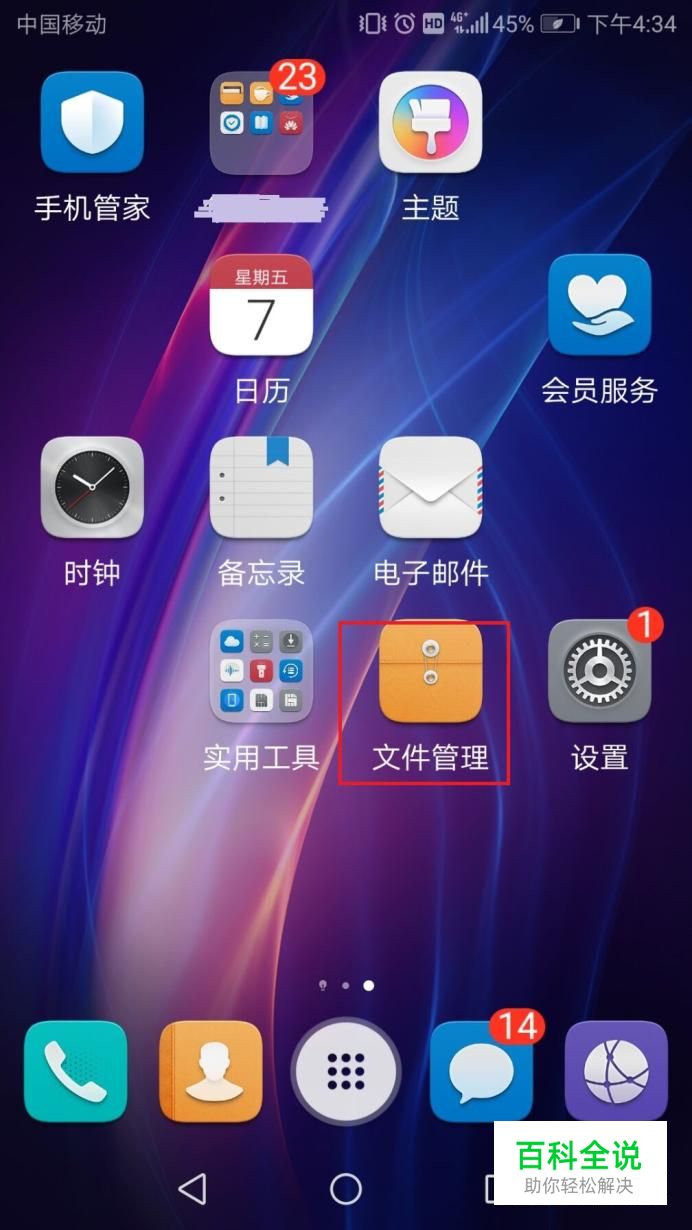Open the contacts app in dock
This screenshot has height=1230, width=692.
click(210, 1071)
